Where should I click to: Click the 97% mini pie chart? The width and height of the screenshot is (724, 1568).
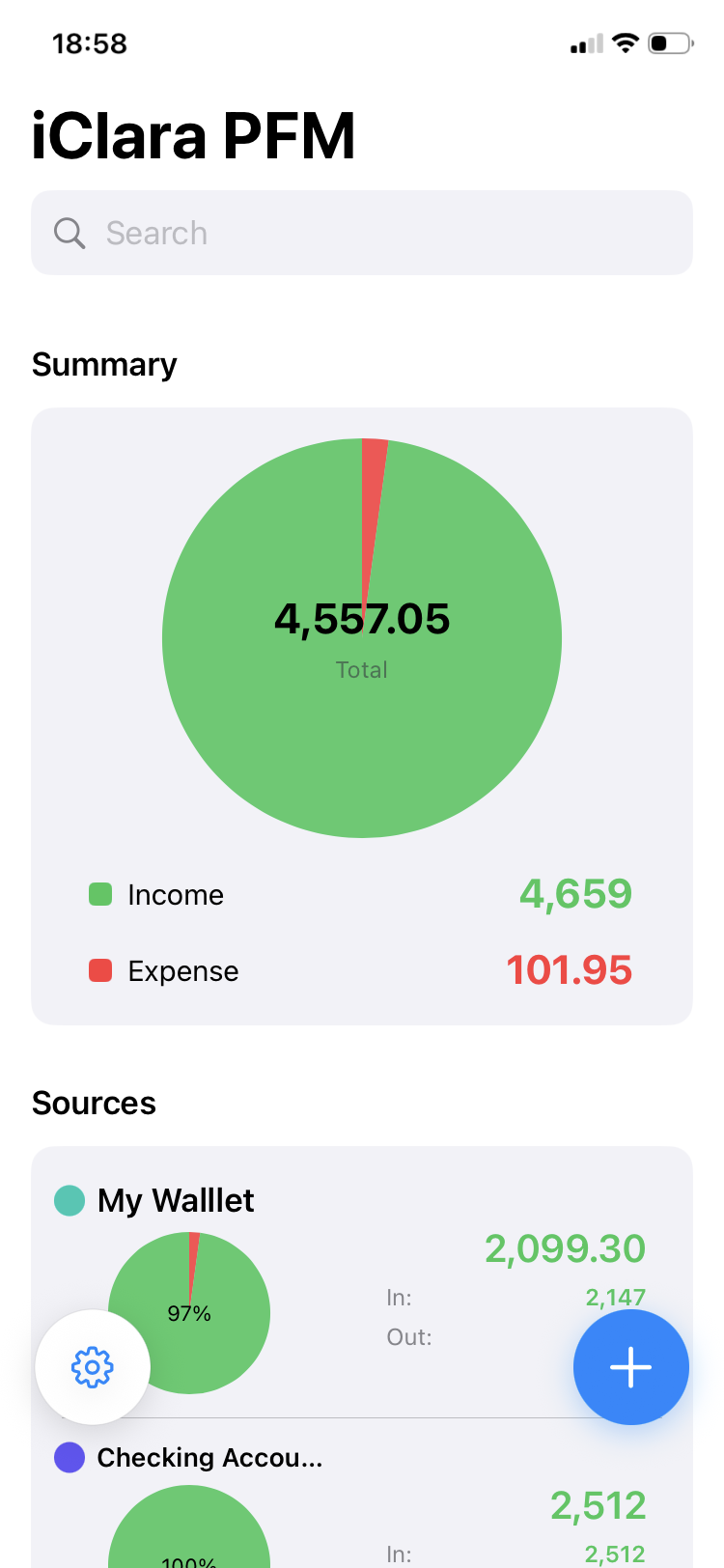tap(189, 1310)
